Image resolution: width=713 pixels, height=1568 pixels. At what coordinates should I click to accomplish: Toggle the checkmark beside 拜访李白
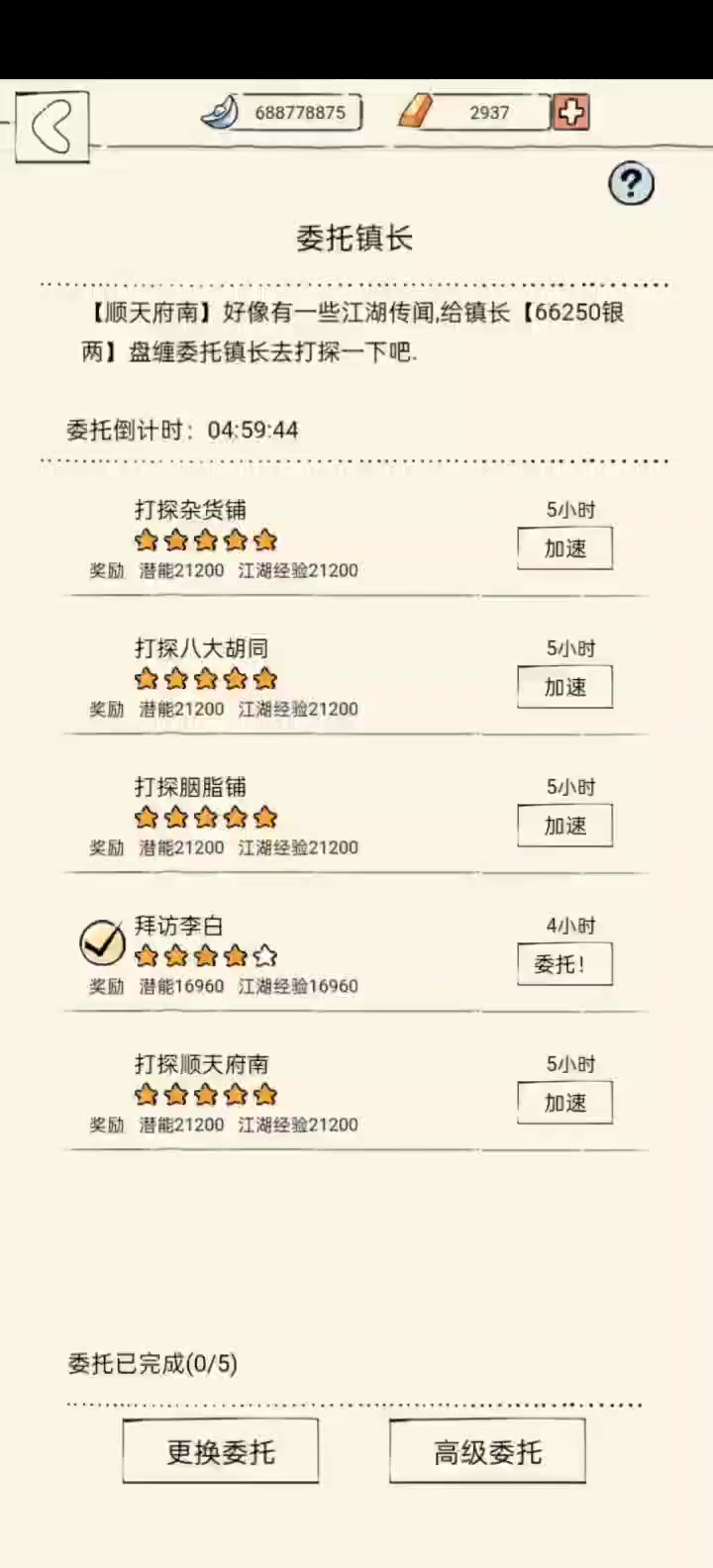click(x=102, y=942)
